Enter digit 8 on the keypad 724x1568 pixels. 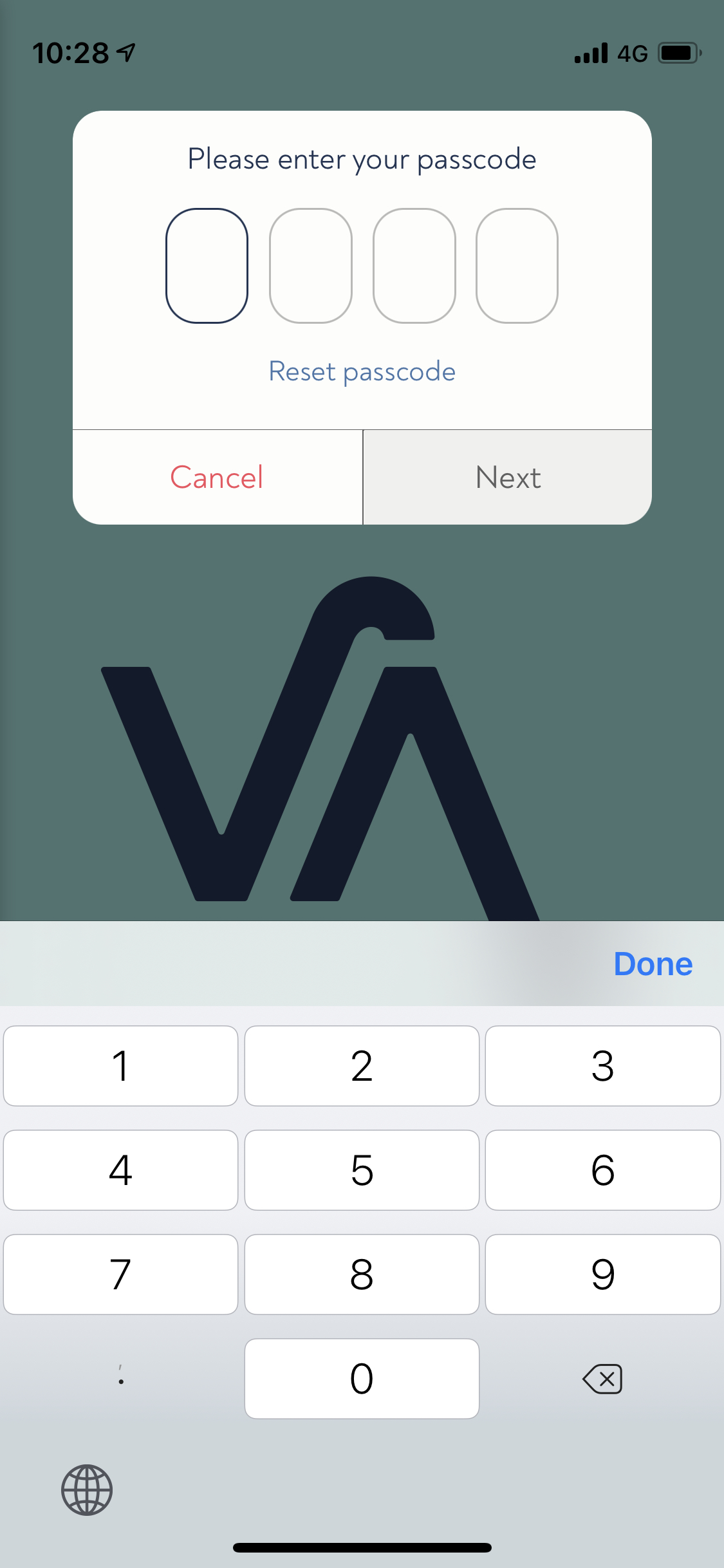(362, 1274)
